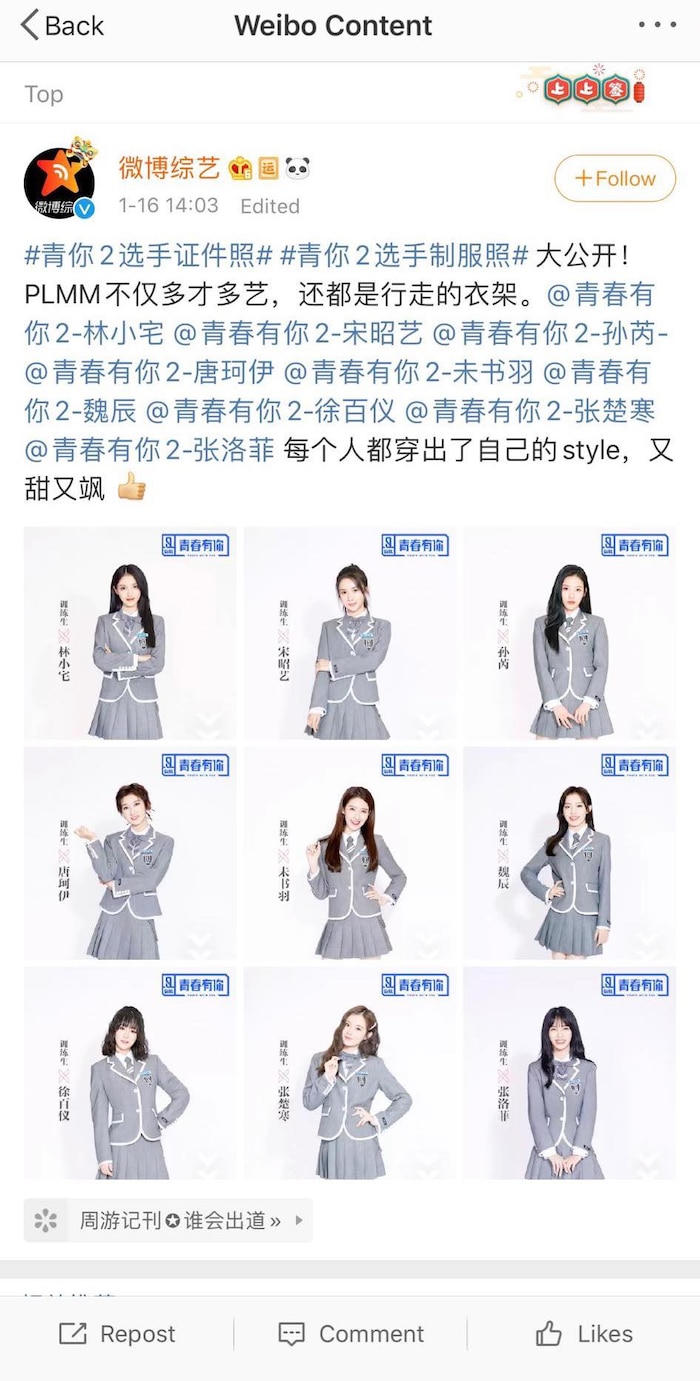Open the 周游记刊 谁会出道 topic chip

coord(168,1220)
